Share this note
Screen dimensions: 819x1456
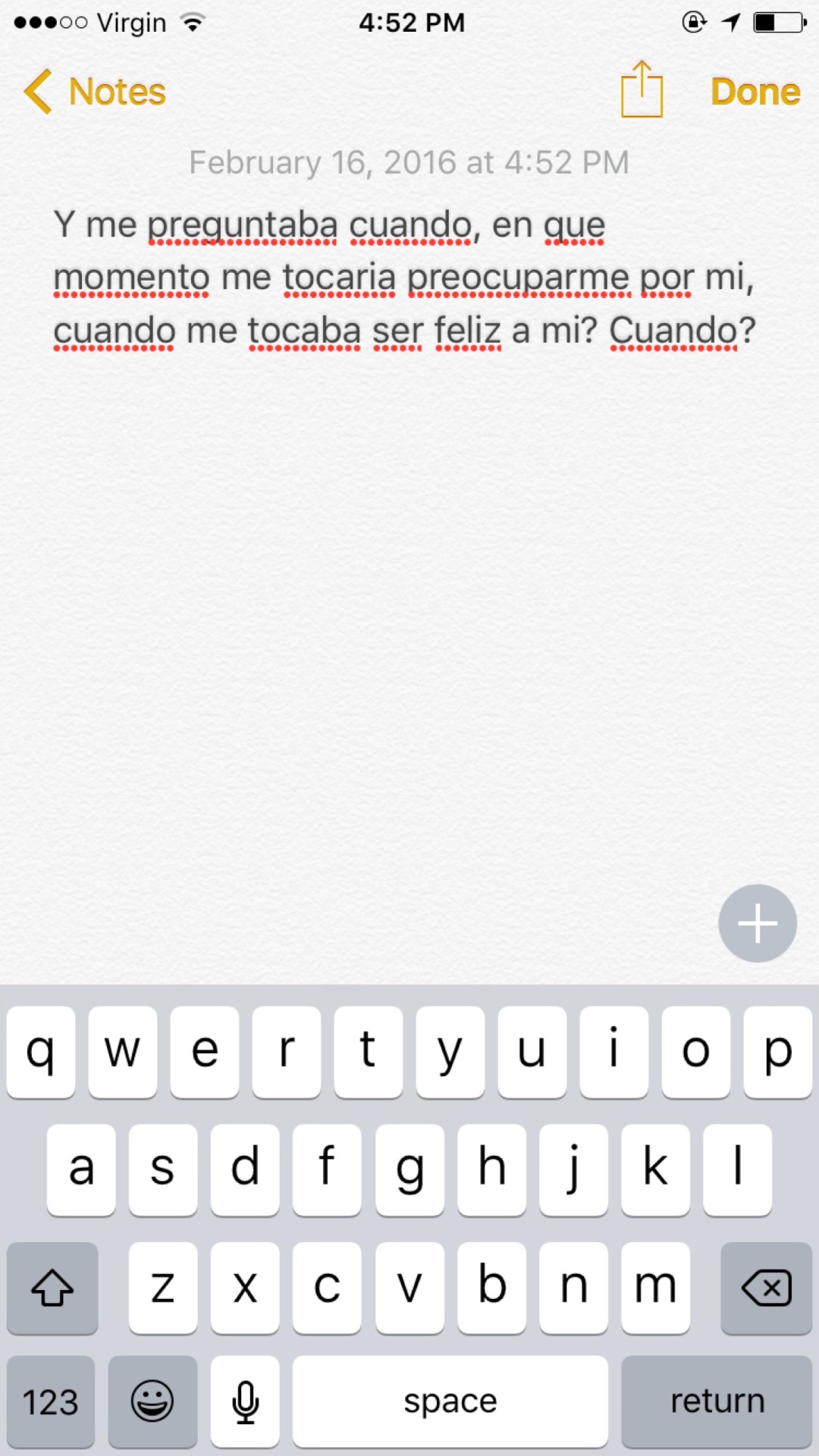pyautogui.click(x=642, y=89)
